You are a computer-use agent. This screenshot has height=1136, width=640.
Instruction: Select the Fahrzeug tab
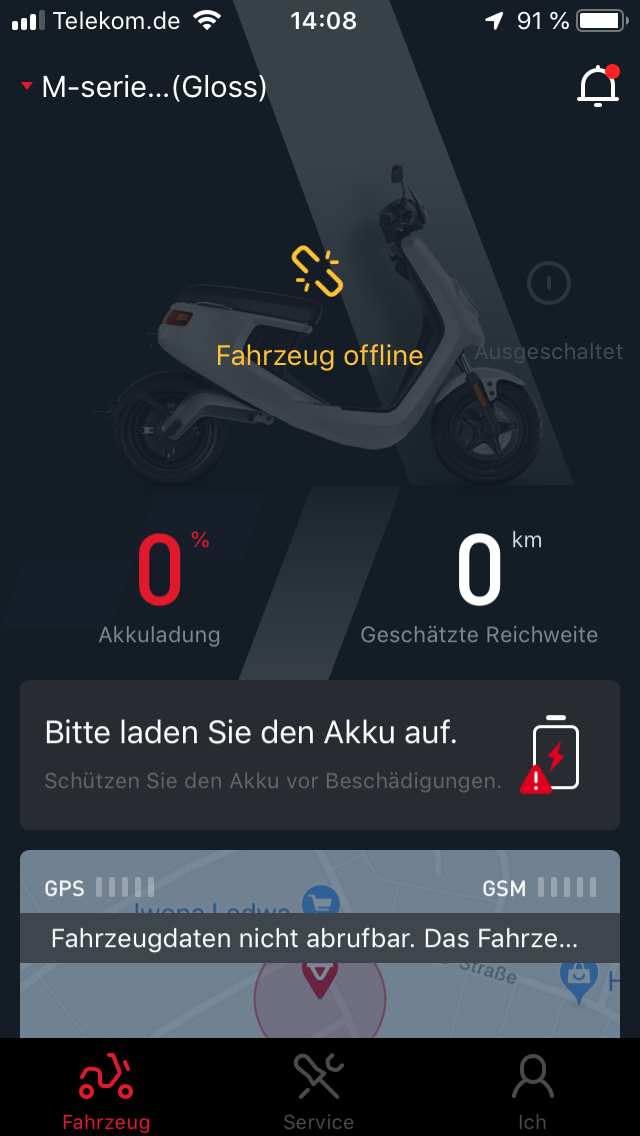[x=106, y=1091]
